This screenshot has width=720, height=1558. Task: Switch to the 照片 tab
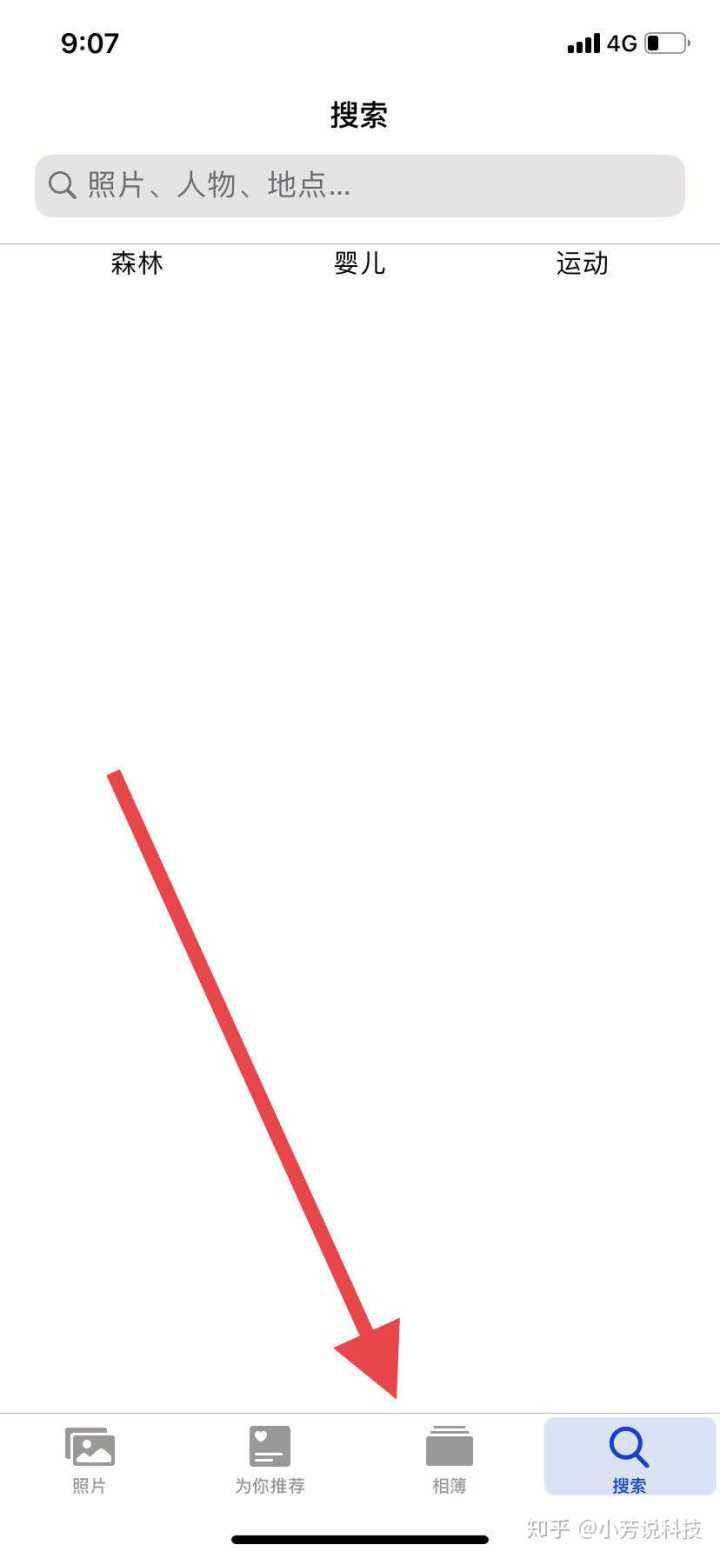(x=90, y=1459)
